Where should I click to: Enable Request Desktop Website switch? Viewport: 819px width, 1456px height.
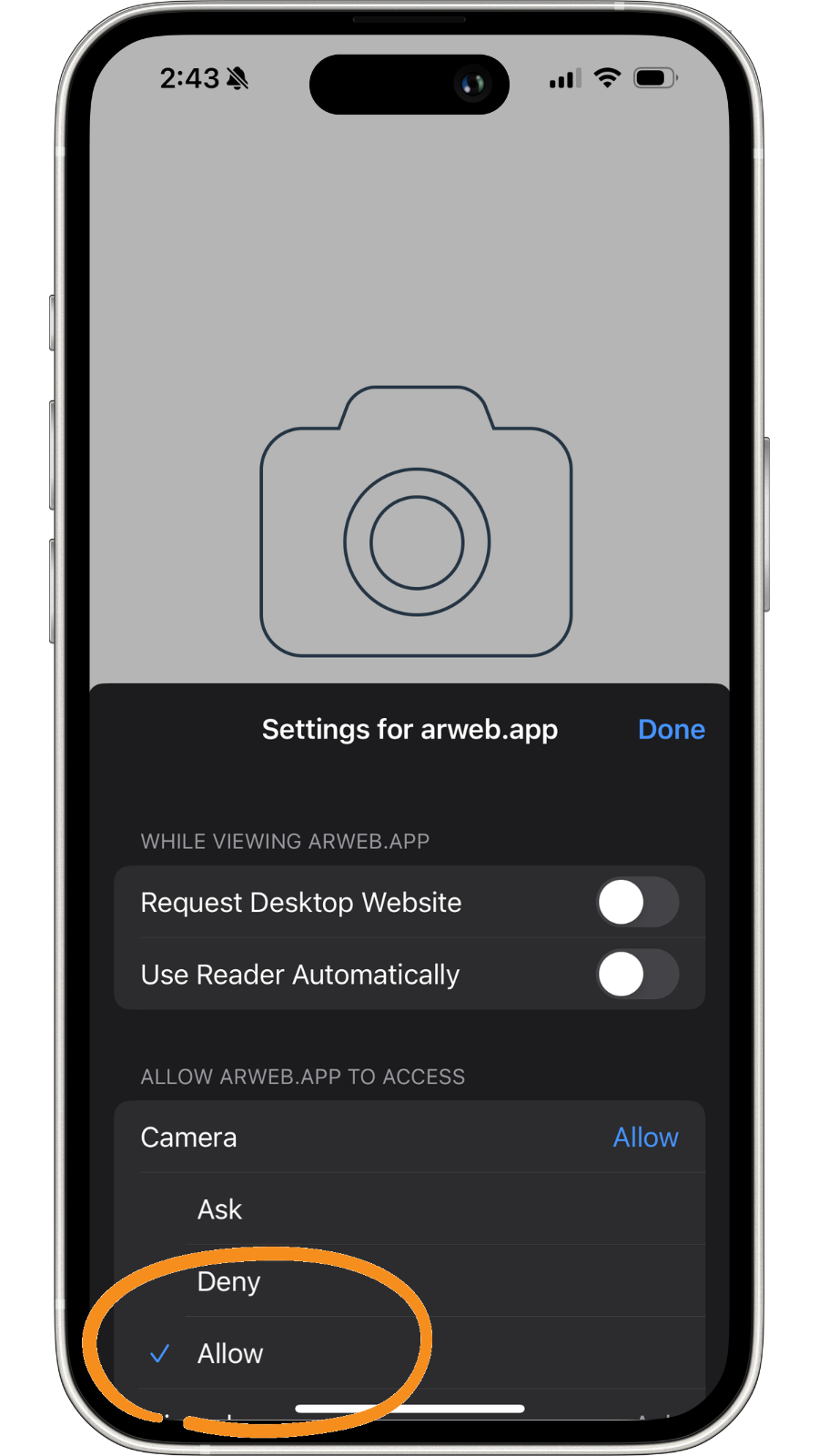point(637,903)
